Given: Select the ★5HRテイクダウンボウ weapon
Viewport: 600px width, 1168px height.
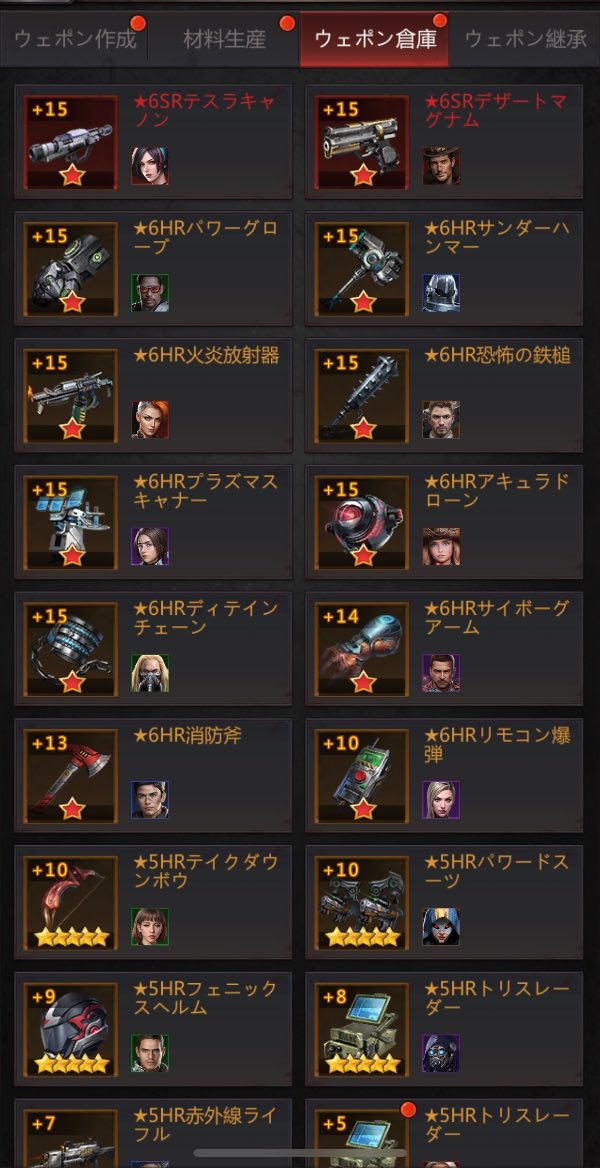Looking at the screenshot, I should click(x=154, y=903).
